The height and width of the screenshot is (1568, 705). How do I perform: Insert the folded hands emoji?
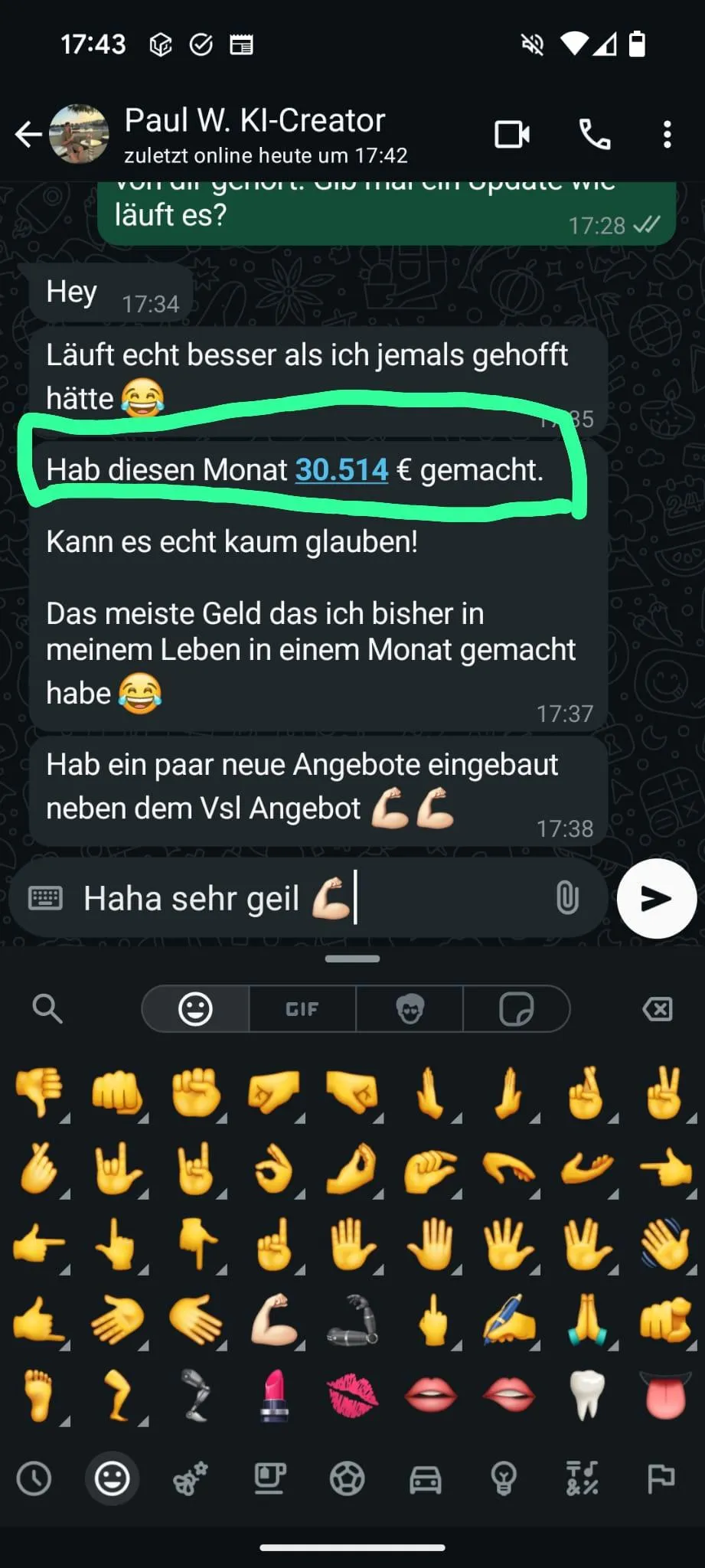coord(587,1319)
